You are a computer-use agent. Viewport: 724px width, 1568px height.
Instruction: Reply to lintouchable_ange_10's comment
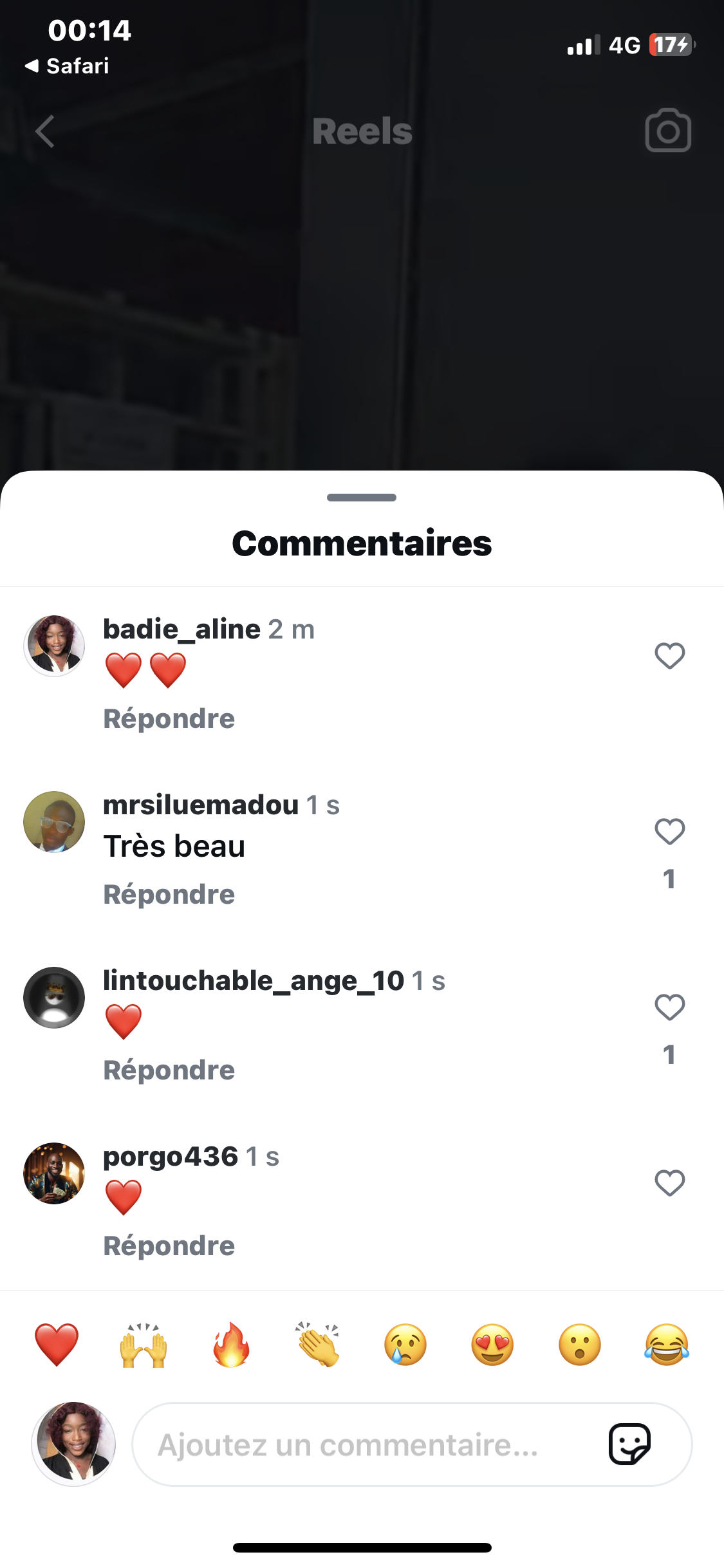169,1070
